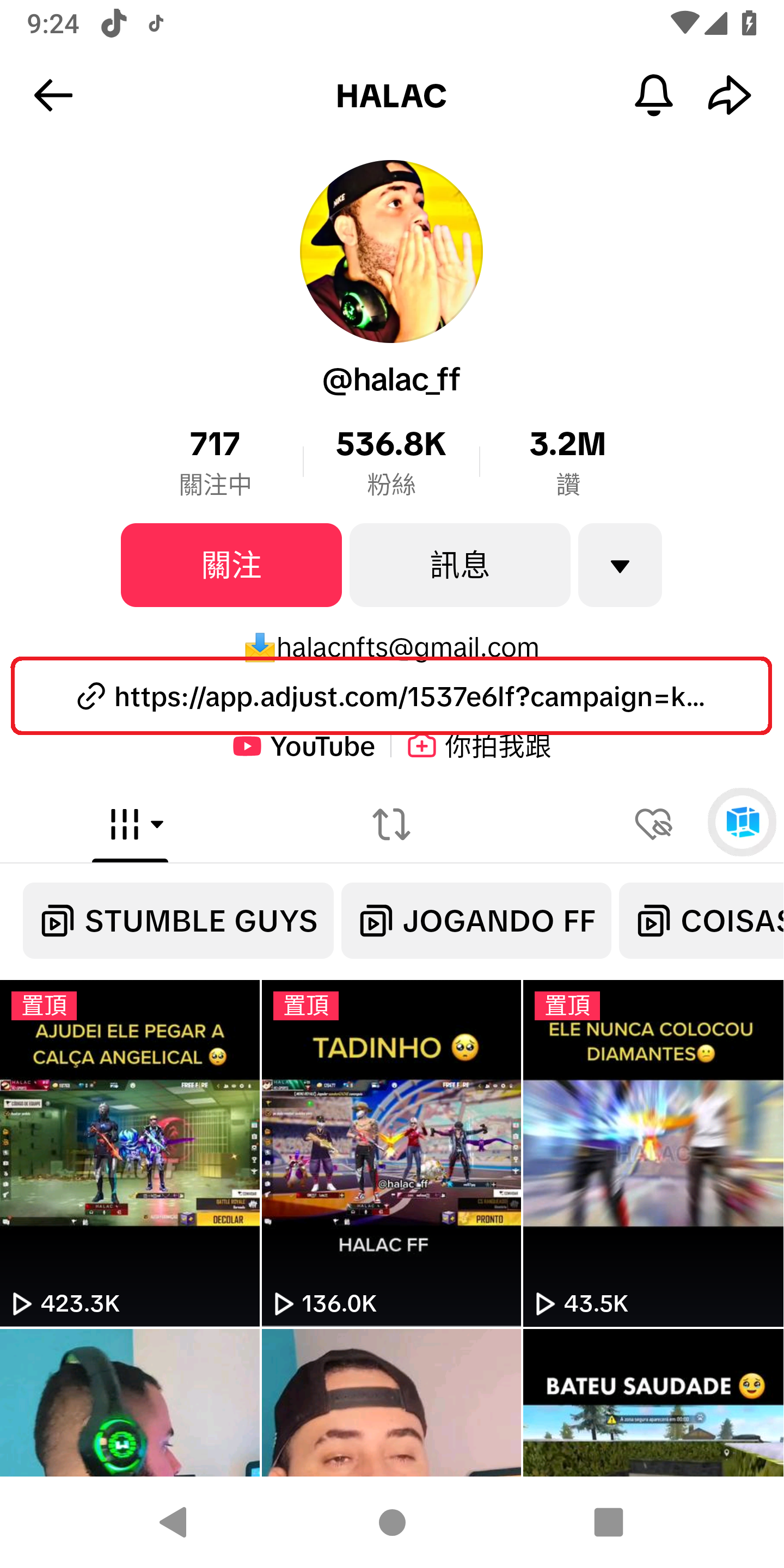
Task: Share the HALAC profile
Action: point(728,96)
